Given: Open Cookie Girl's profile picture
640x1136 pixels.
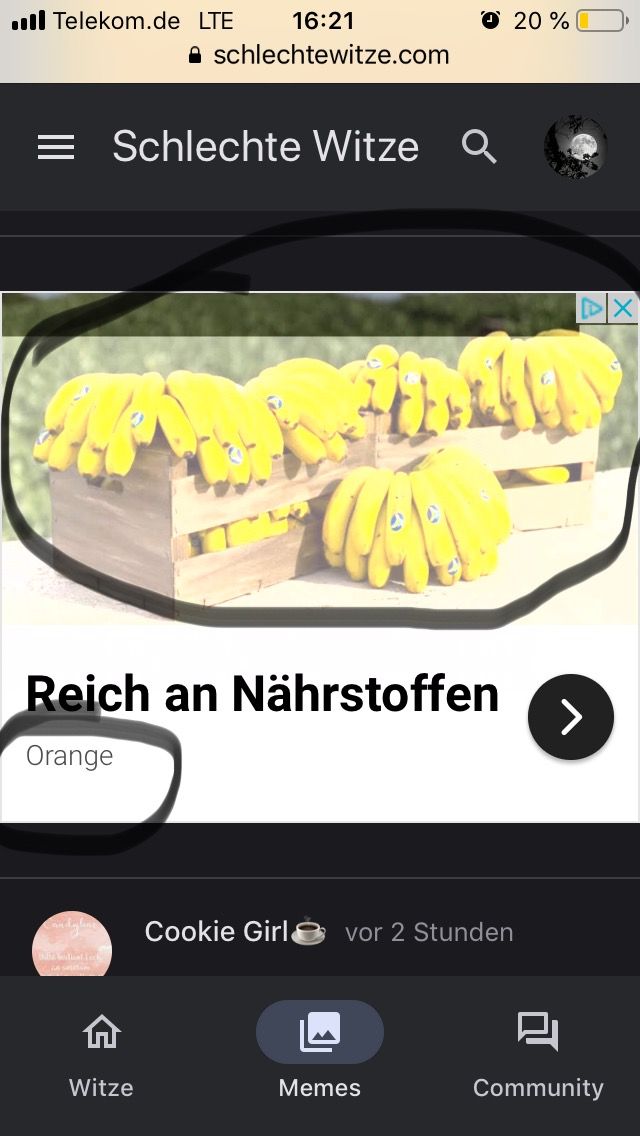Looking at the screenshot, I should [x=72, y=946].
